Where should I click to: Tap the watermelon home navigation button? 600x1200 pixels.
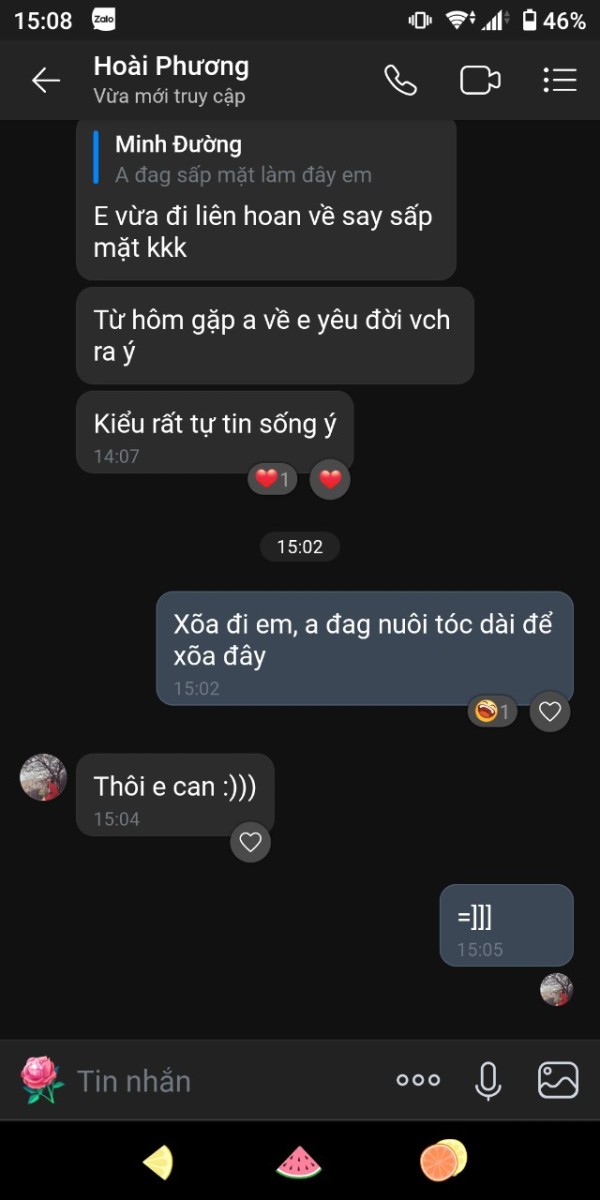click(x=299, y=1162)
